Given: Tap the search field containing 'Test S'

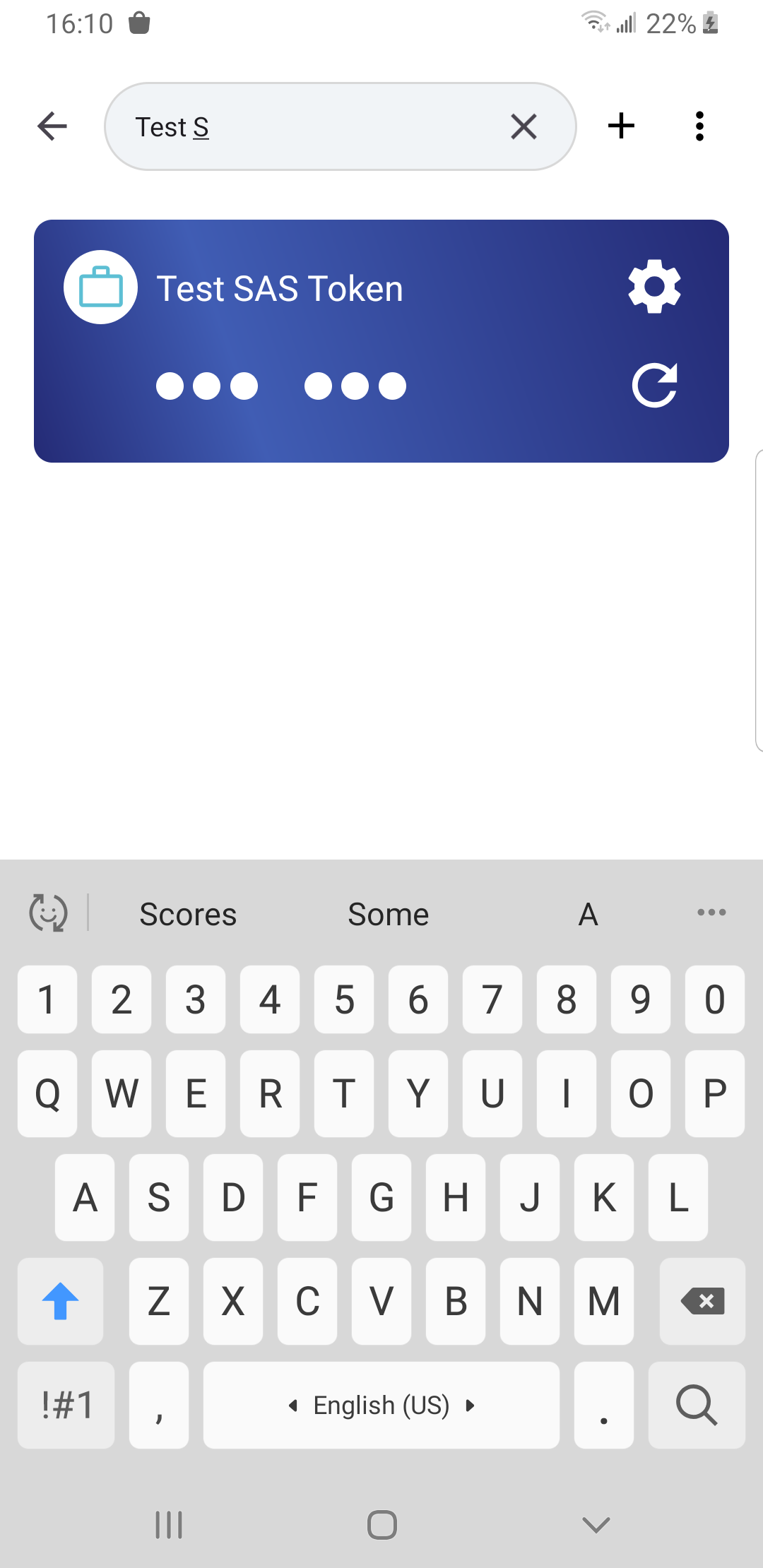Looking at the screenshot, I should point(311,127).
